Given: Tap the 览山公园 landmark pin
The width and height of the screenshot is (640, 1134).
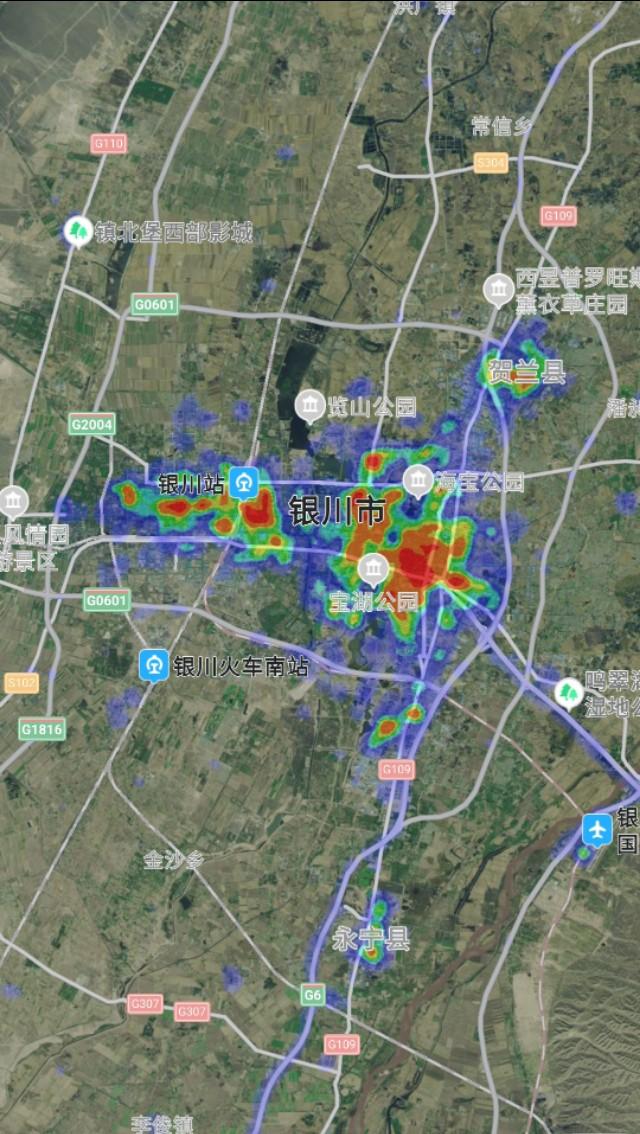Looking at the screenshot, I should click(310, 405).
